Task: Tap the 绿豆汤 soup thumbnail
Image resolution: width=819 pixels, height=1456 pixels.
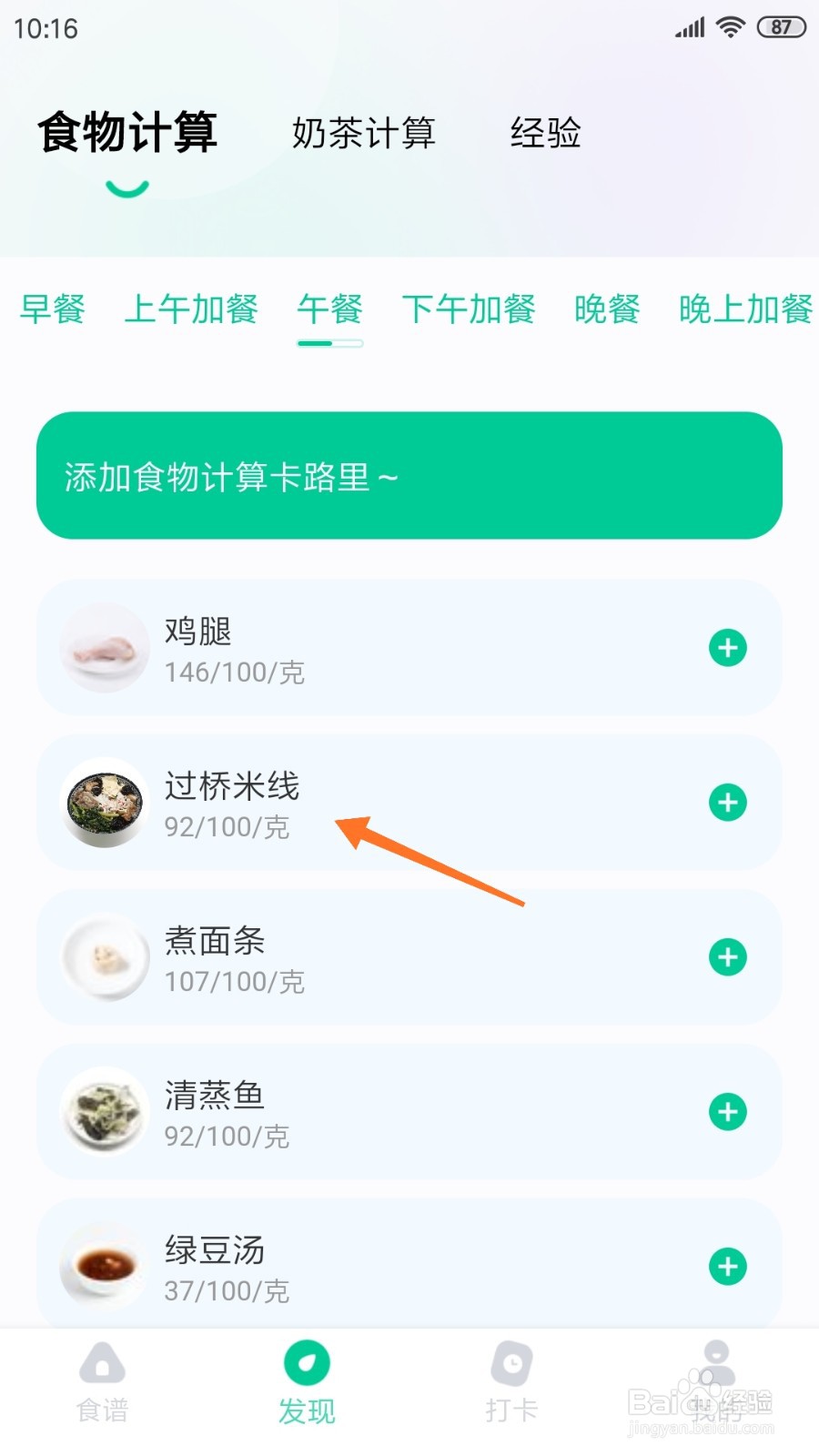Action: [x=104, y=1266]
